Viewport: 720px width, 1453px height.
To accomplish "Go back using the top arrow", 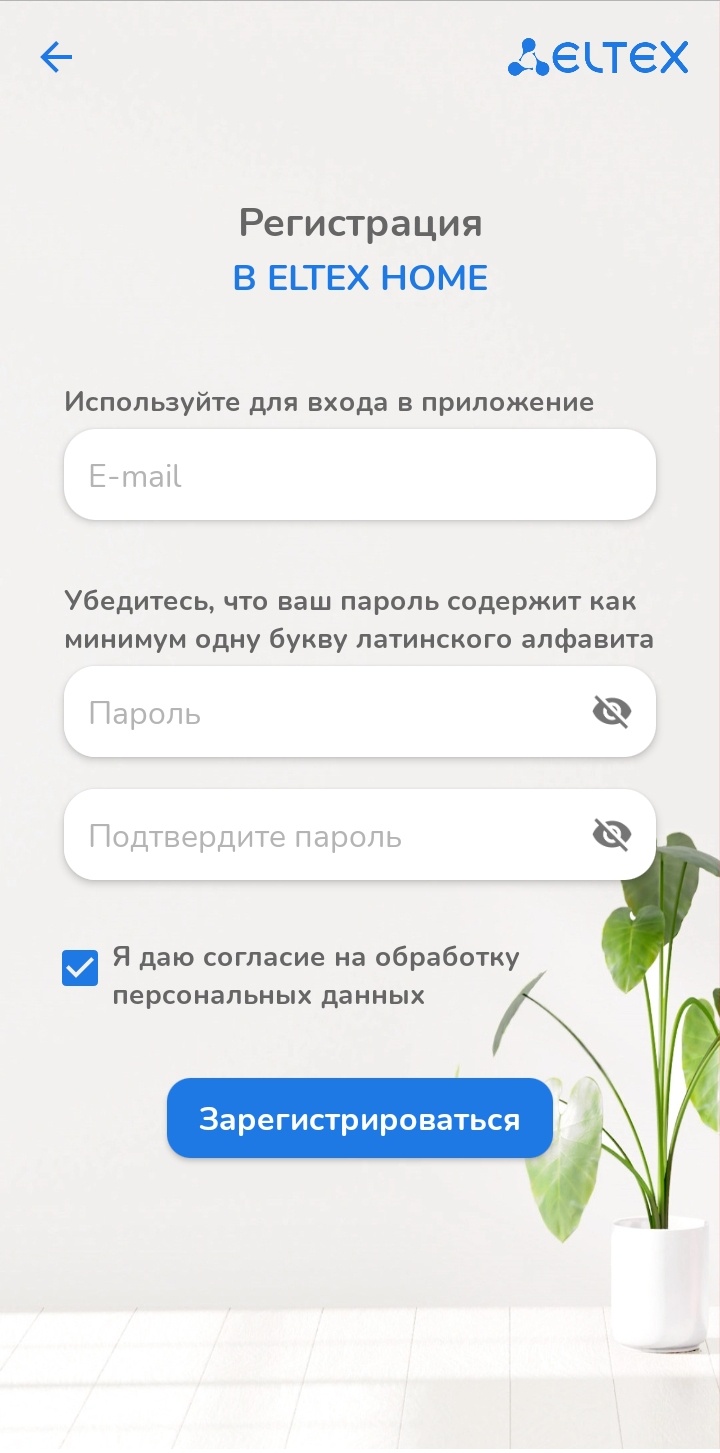I will click(x=56, y=58).
